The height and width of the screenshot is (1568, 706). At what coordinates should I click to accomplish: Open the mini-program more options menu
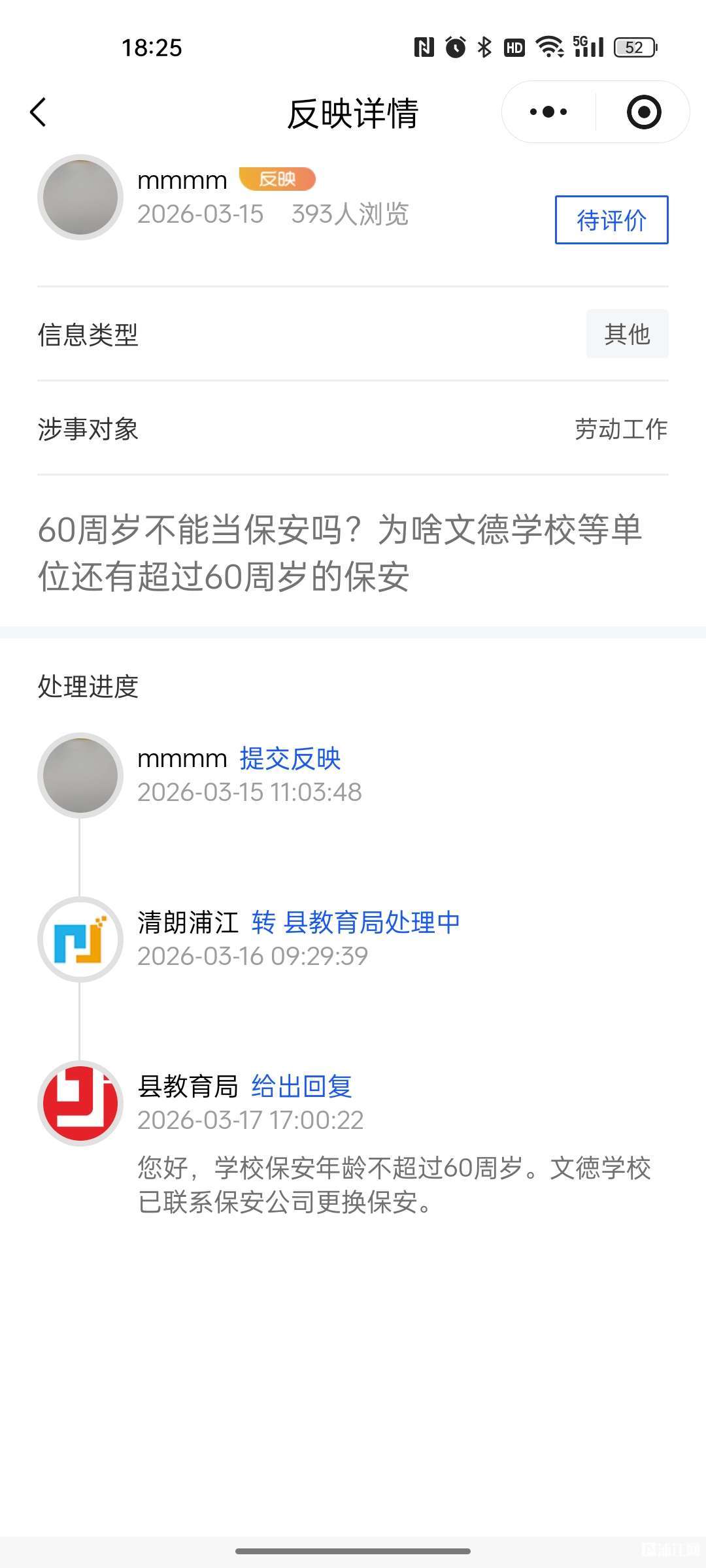pos(548,112)
